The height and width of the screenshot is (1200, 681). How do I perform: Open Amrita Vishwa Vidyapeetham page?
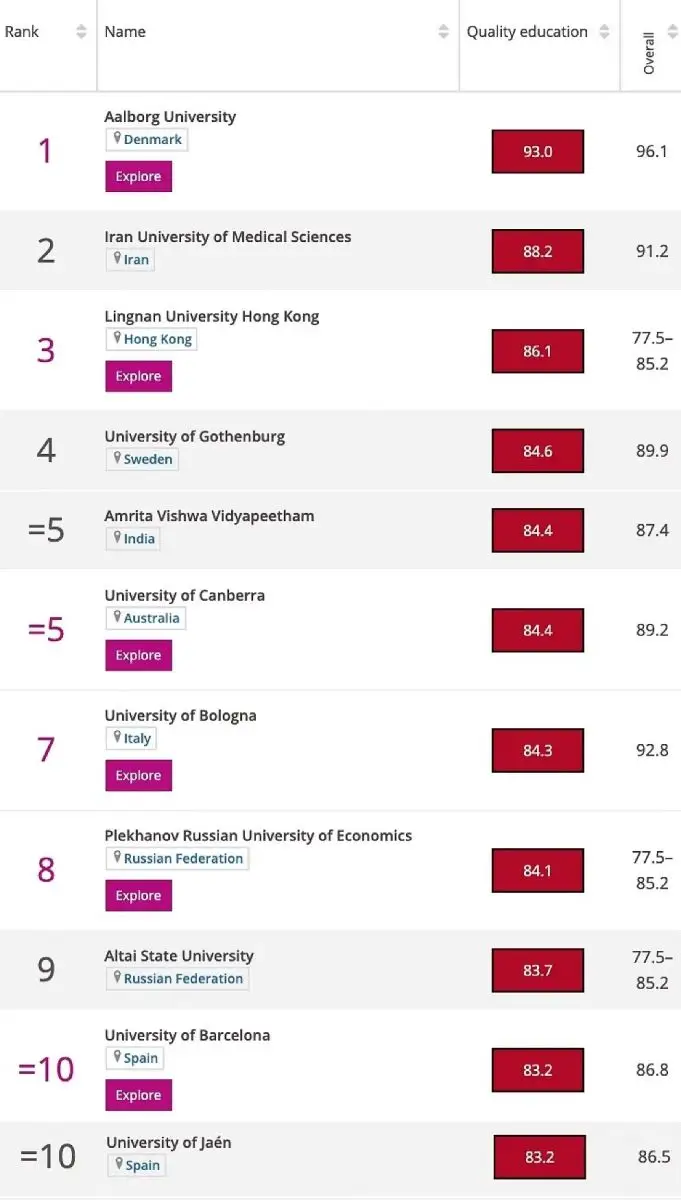209,516
